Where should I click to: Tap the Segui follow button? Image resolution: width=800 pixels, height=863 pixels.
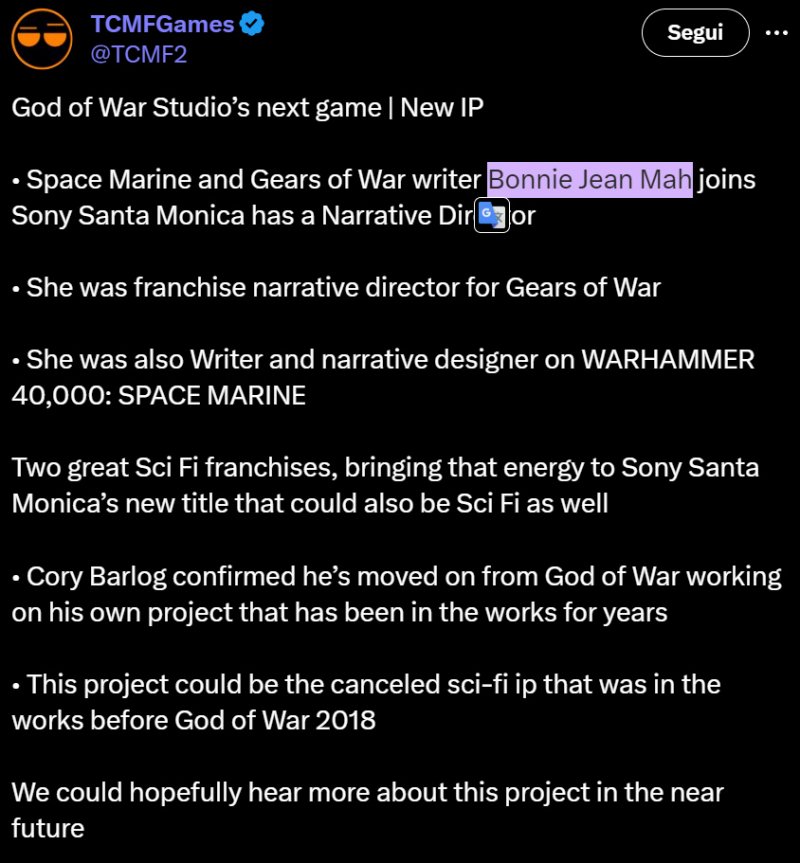[695, 33]
